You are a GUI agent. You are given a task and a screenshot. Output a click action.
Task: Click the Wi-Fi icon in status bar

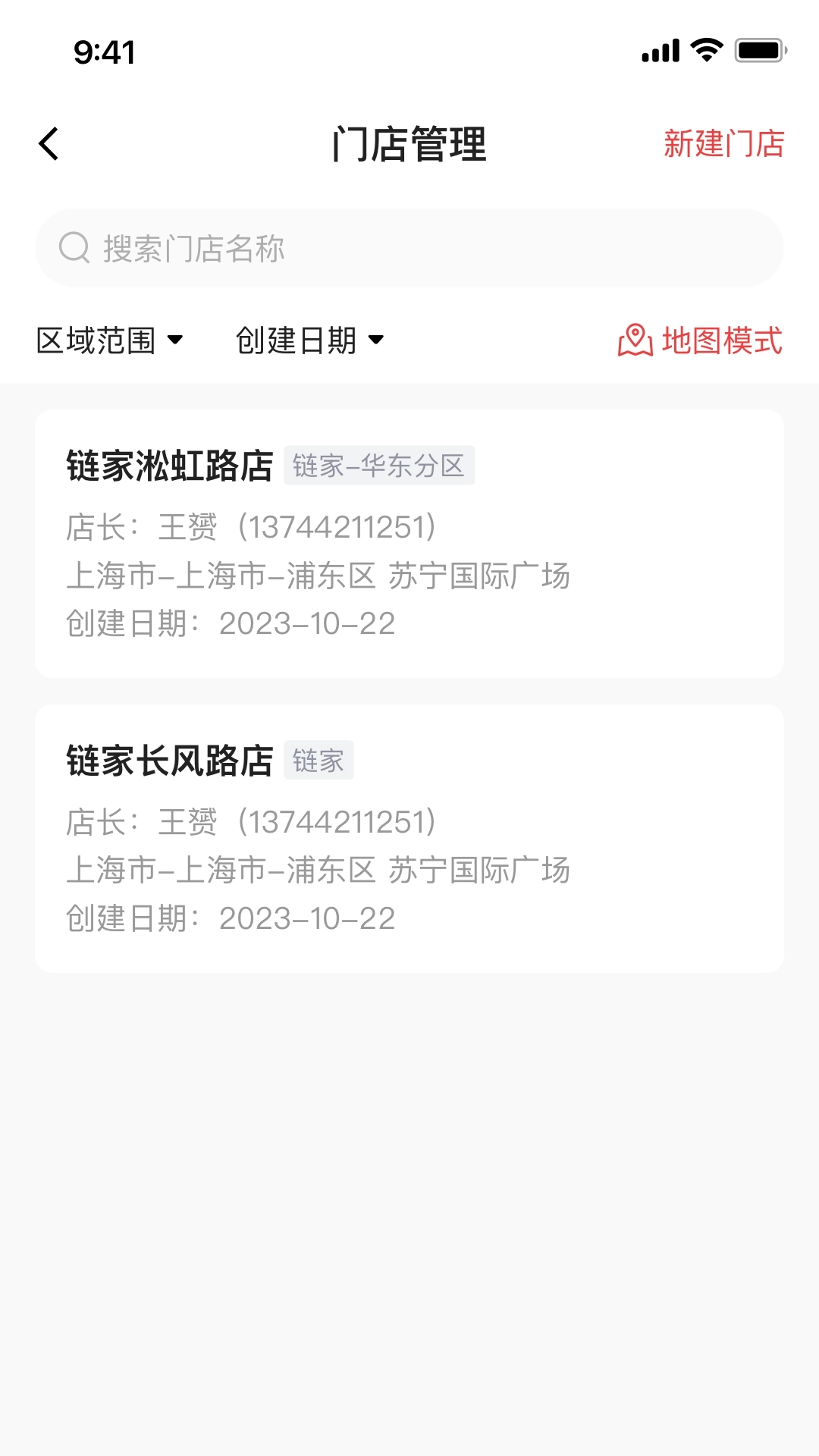pyautogui.click(x=705, y=50)
